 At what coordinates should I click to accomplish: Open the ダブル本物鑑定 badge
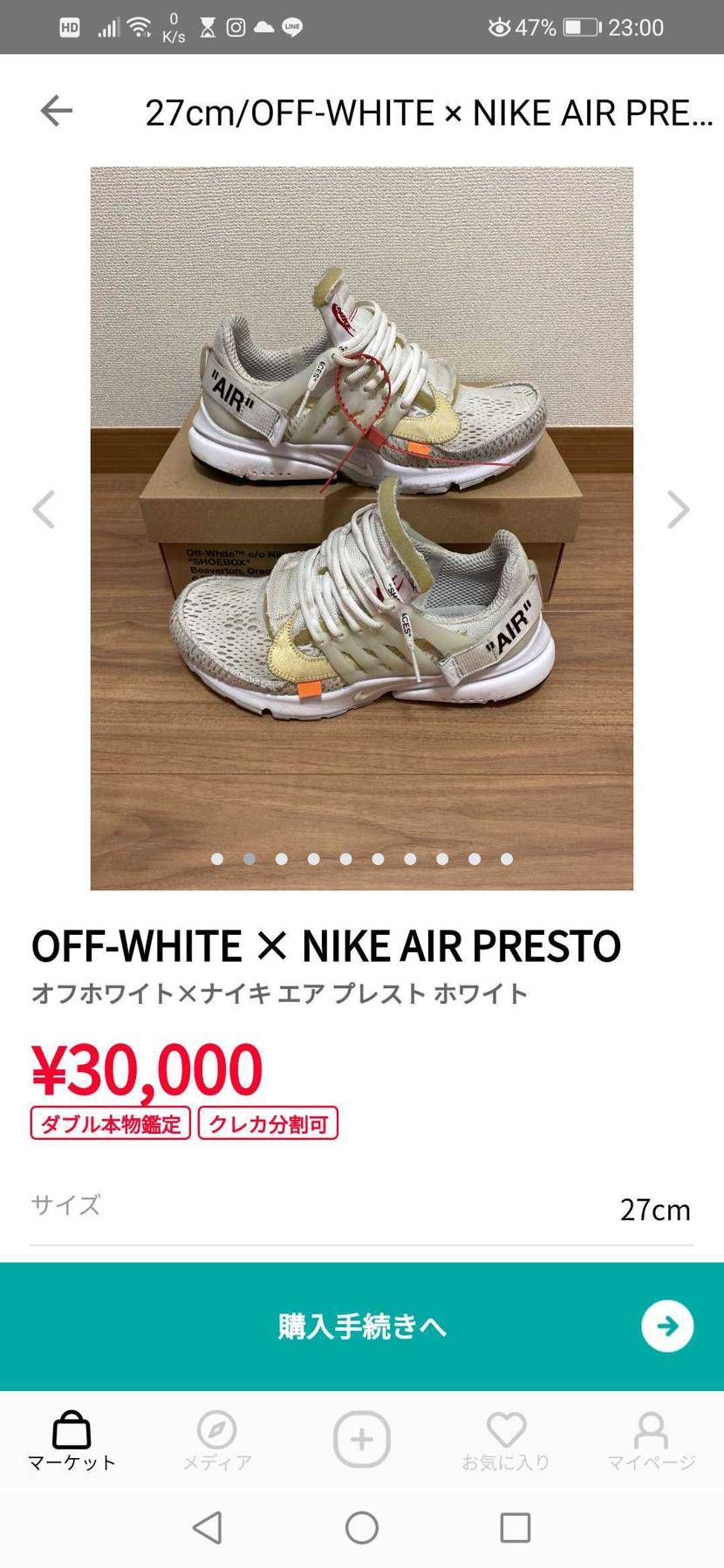[109, 1123]
